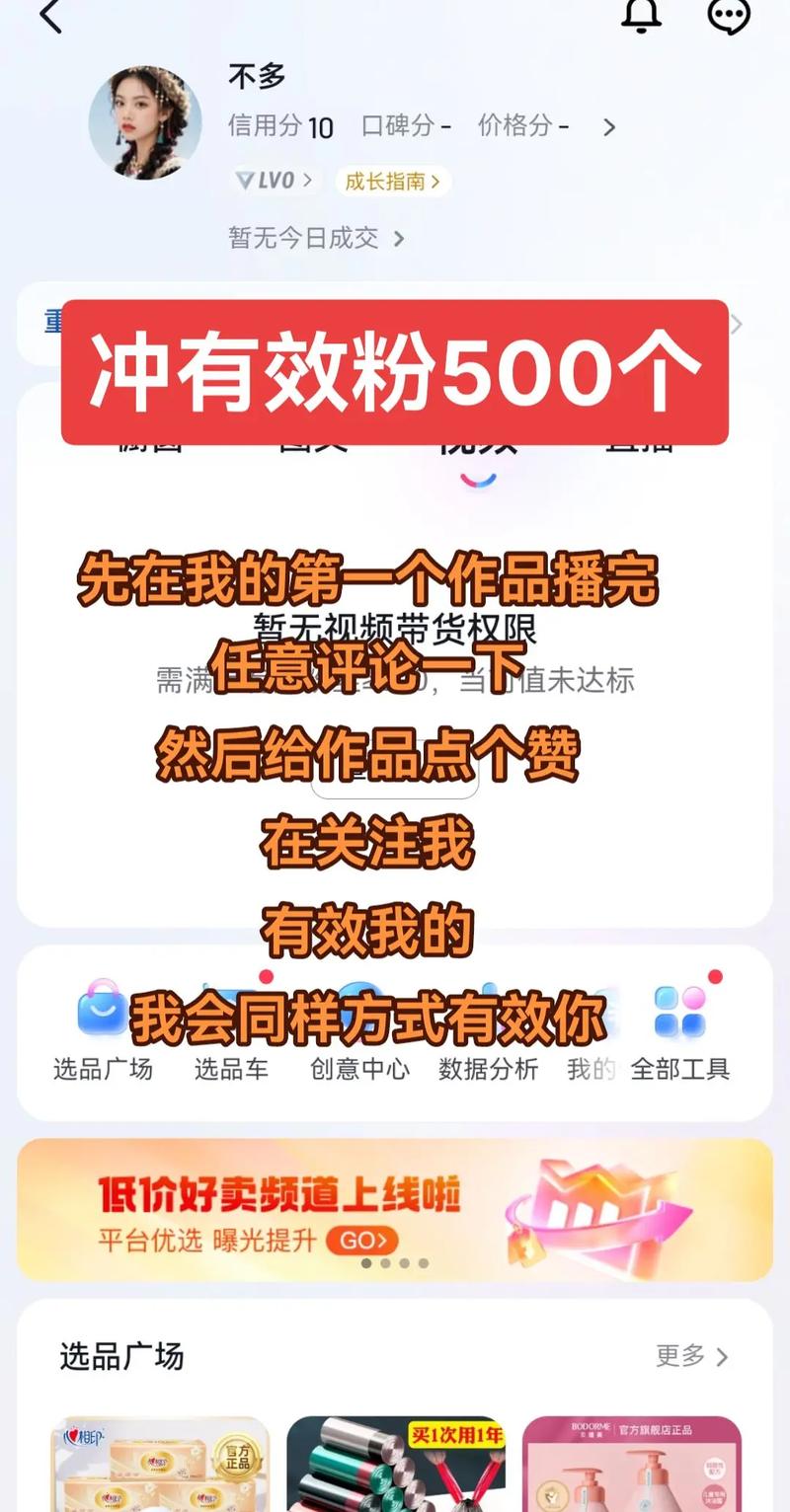Open the LV0 level badge
Viewport: 790px width, 1512px height.
click(274, 181)
